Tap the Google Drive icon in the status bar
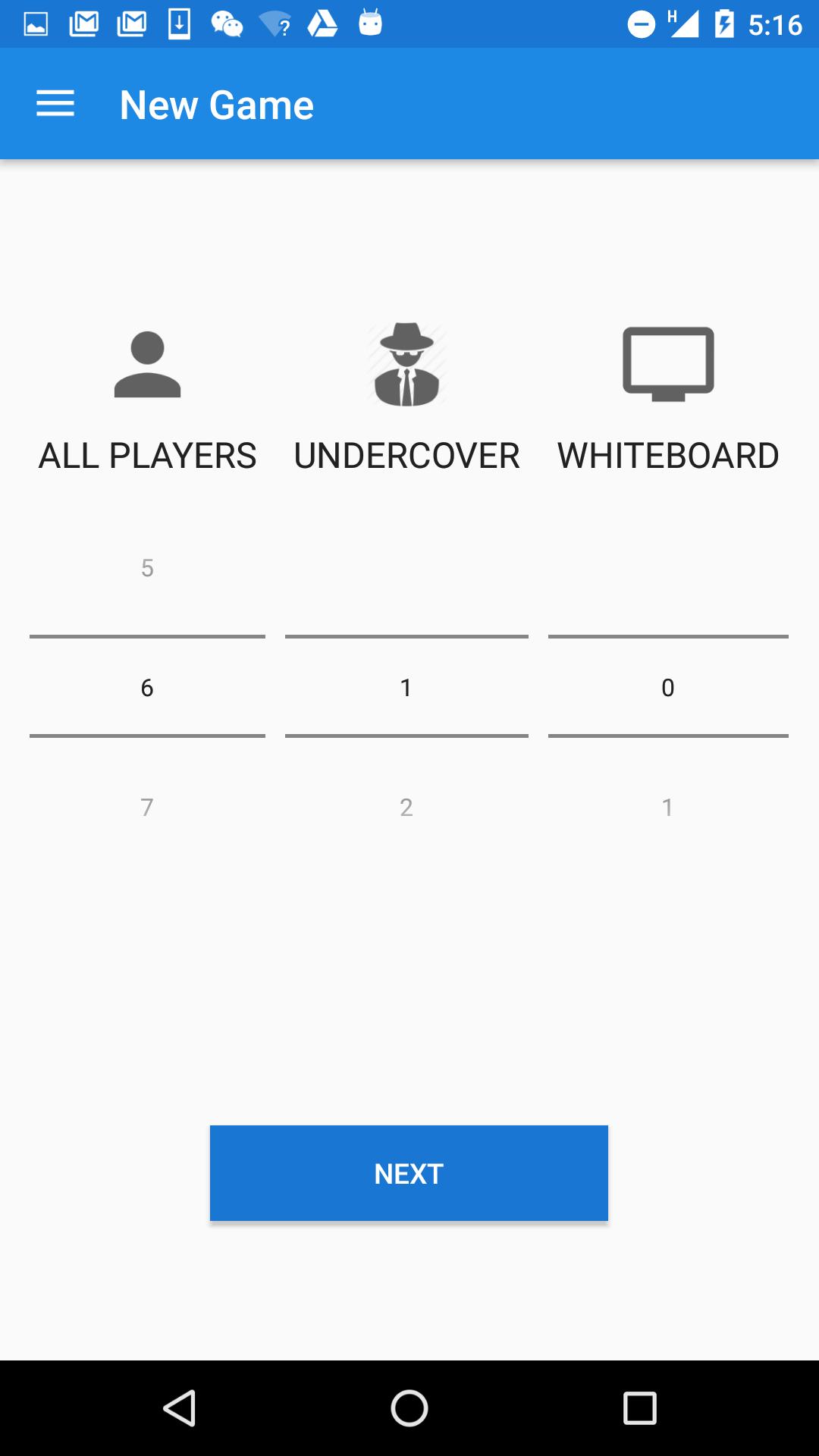This screenshot has width=819, height=1456. (322, 22)
